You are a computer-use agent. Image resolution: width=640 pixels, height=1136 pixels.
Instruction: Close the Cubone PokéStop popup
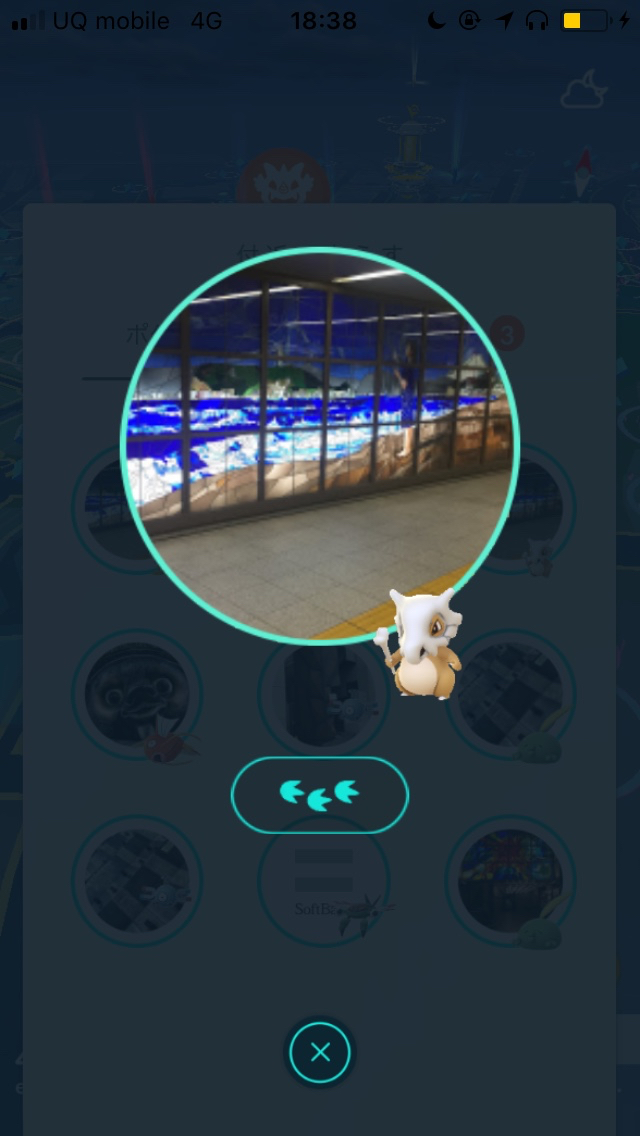[320, 1052]
